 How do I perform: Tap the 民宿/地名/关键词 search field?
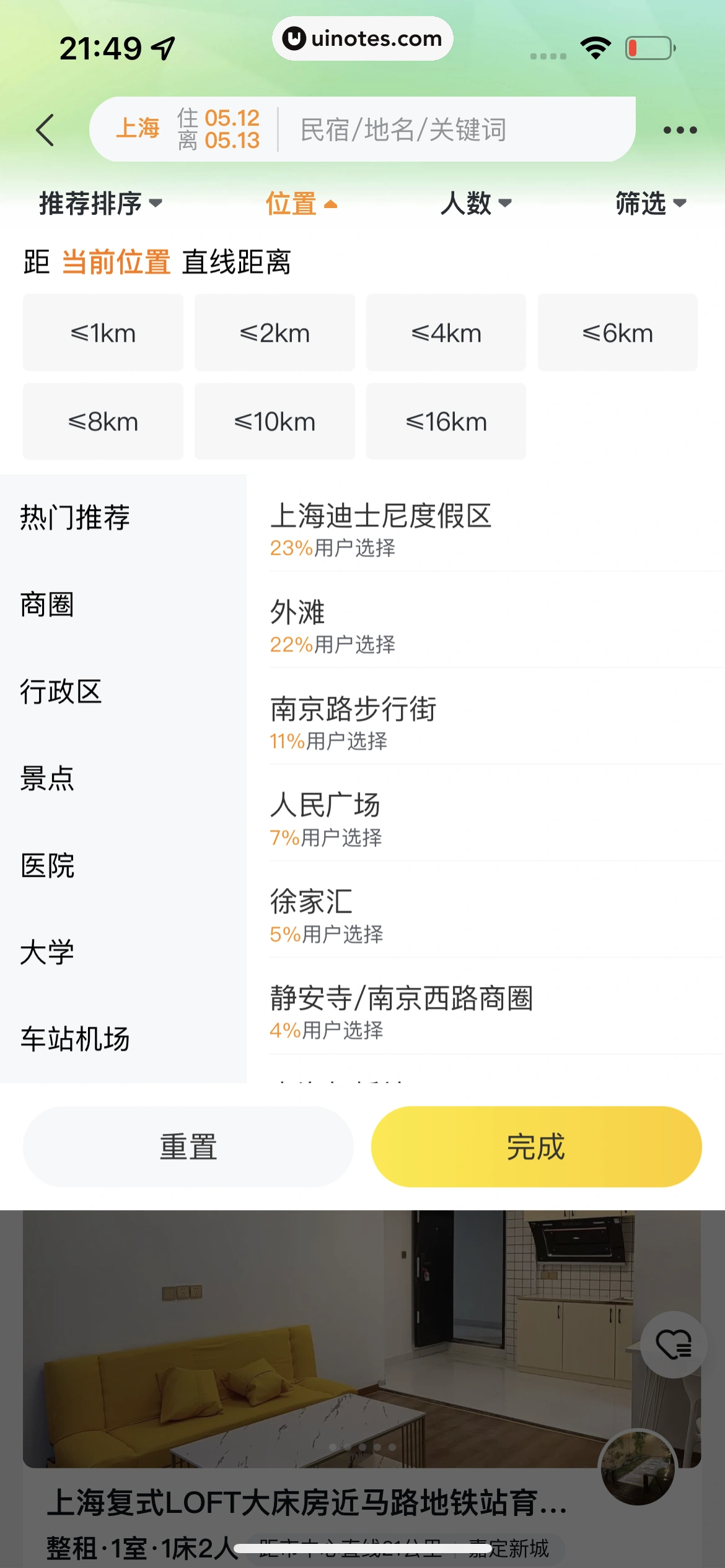pos(434,130)
